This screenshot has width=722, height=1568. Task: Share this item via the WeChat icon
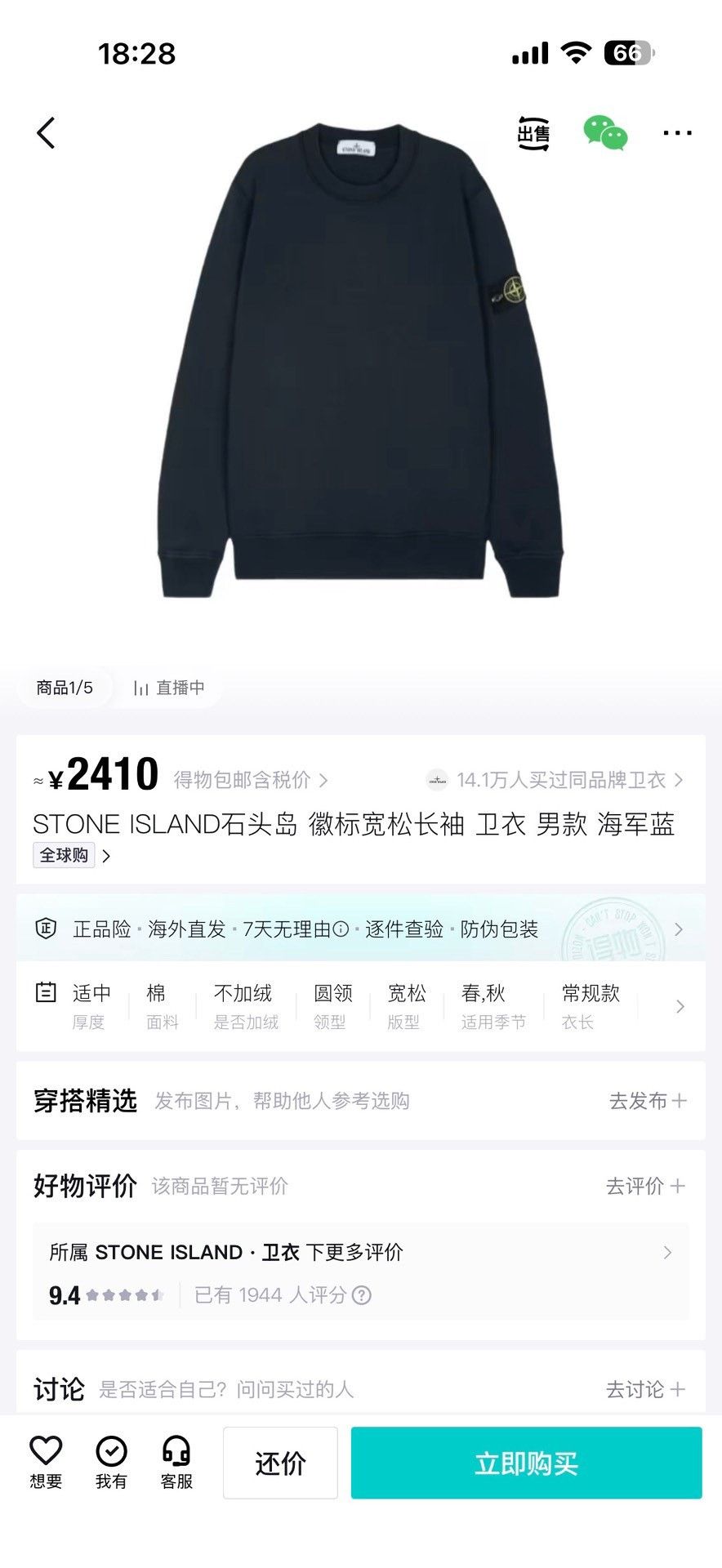click(605, 133)
